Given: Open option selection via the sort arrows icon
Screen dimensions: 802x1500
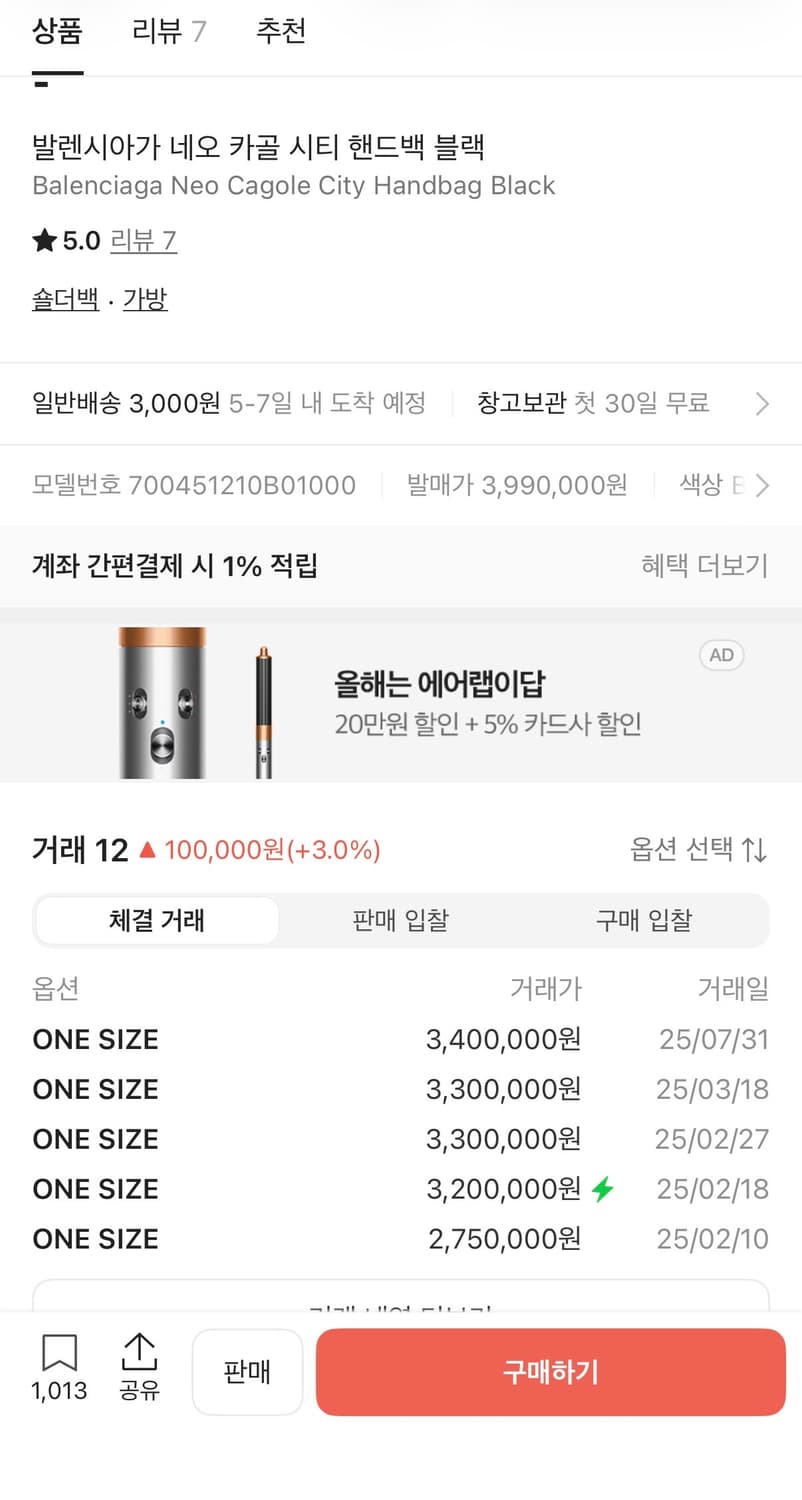Looking at the screenshot, I should 756,848.
